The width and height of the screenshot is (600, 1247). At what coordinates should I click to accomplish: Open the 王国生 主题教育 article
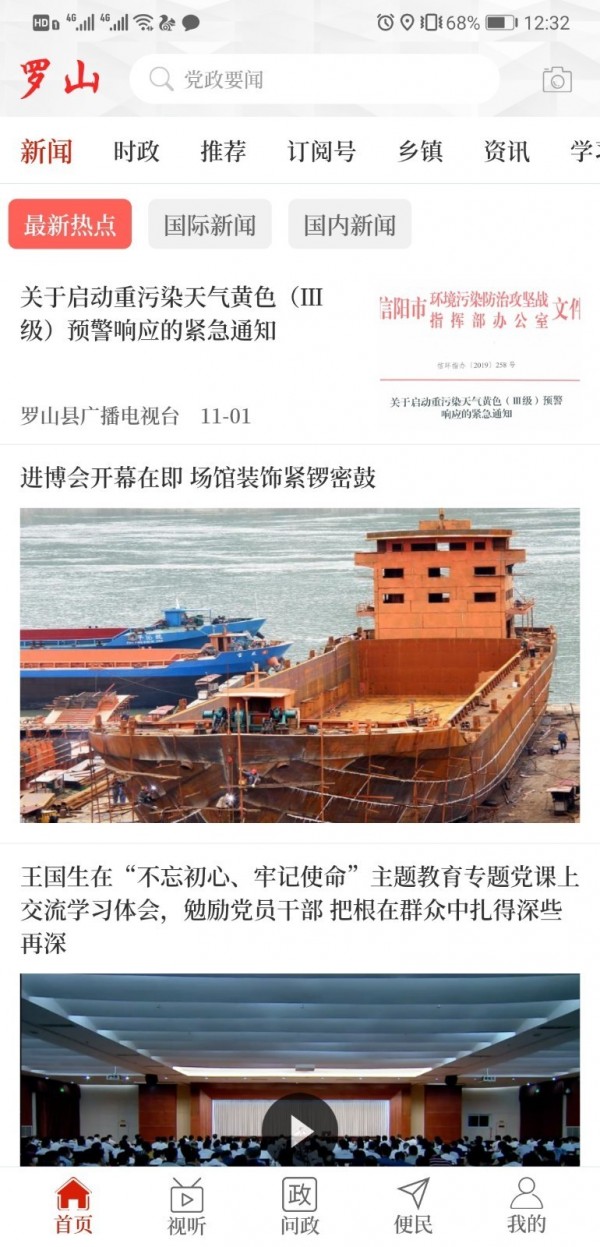tap(300, 908)
